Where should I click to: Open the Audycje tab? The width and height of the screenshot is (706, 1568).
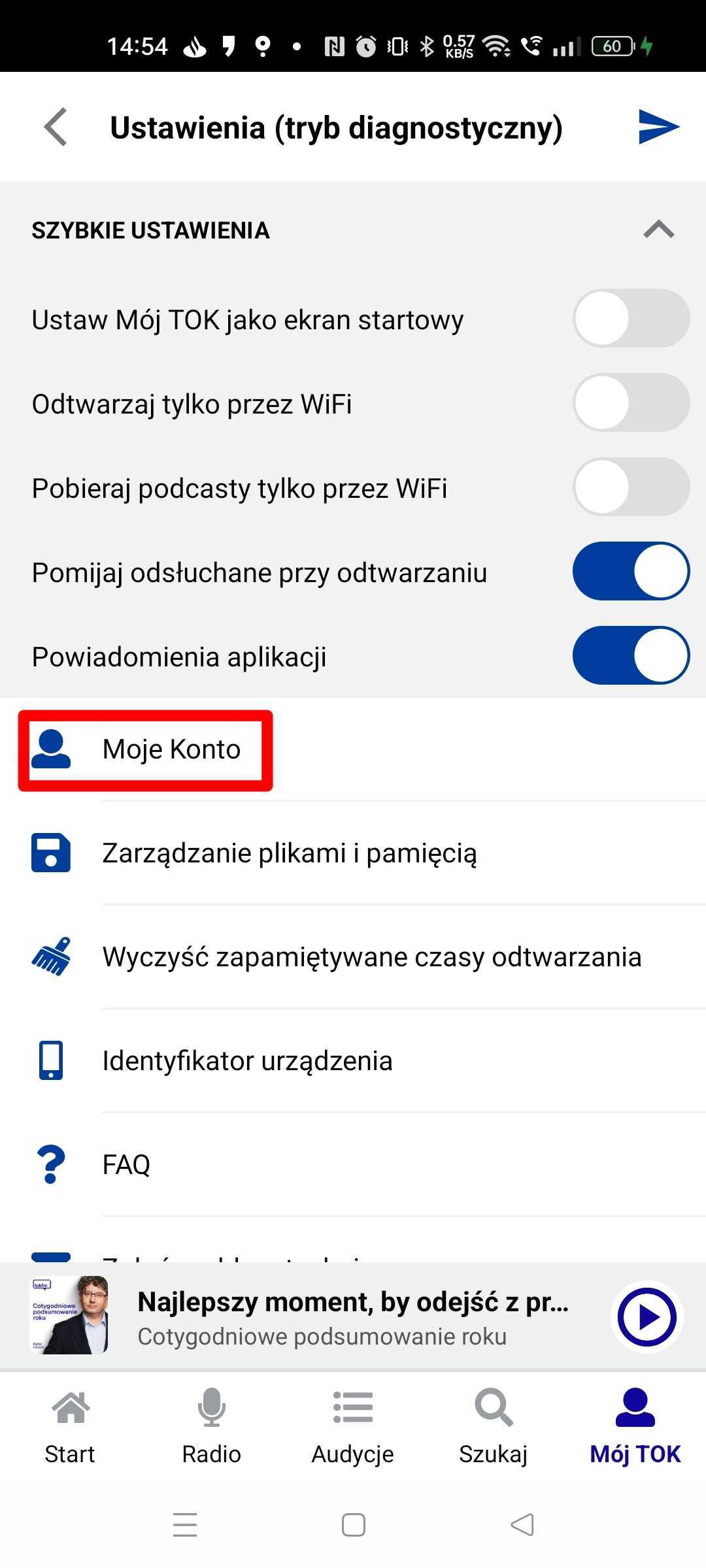click(352, 1428)
